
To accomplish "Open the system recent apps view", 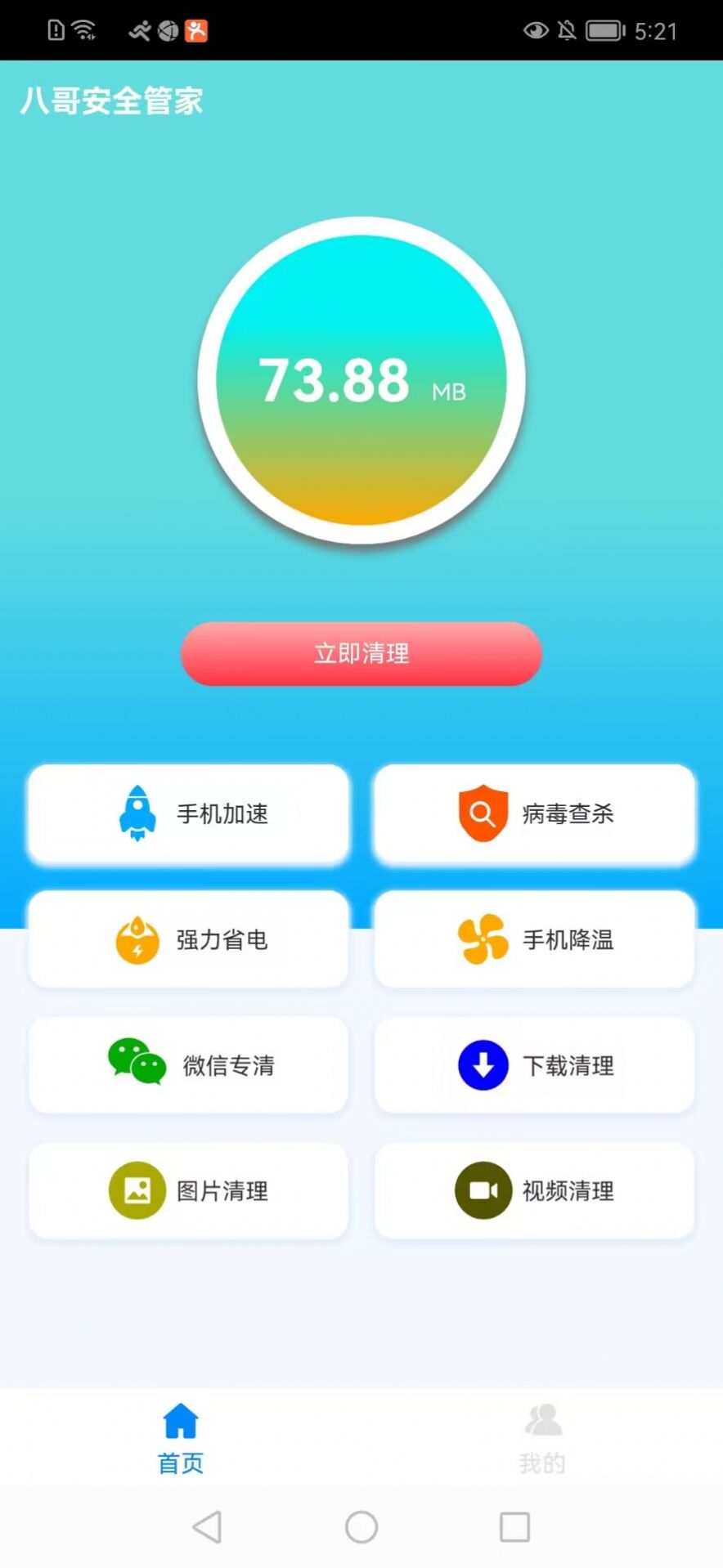I will point(514,1526).
